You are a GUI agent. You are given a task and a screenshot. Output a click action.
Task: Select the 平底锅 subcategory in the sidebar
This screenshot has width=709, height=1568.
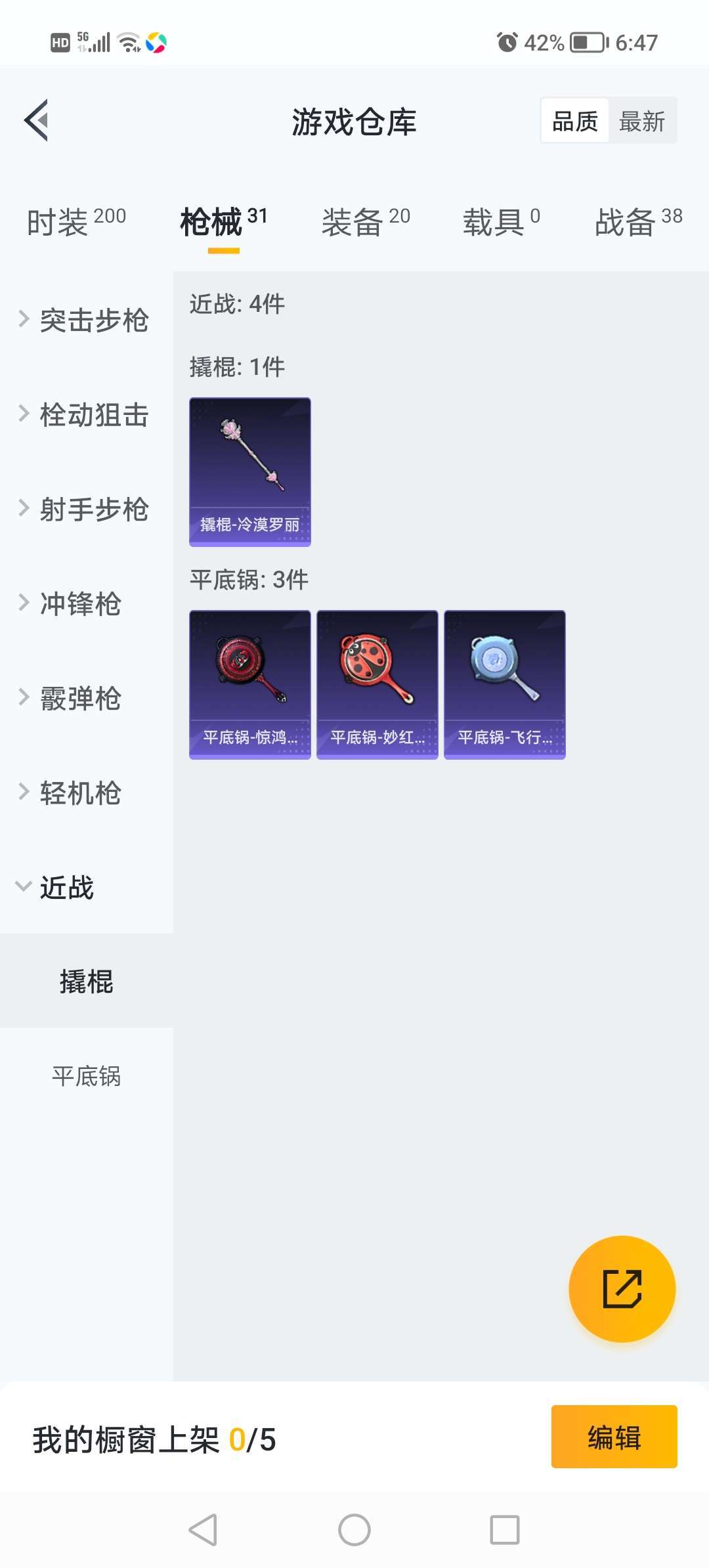87,1076
